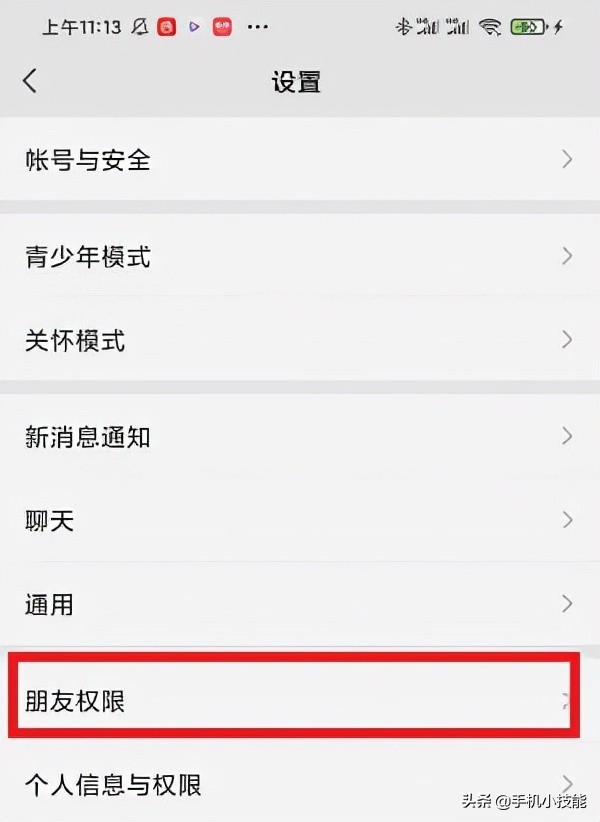Open 帐号与安全 settings
The height and width of the screenshot is (822, 600).
click(300, 160)
